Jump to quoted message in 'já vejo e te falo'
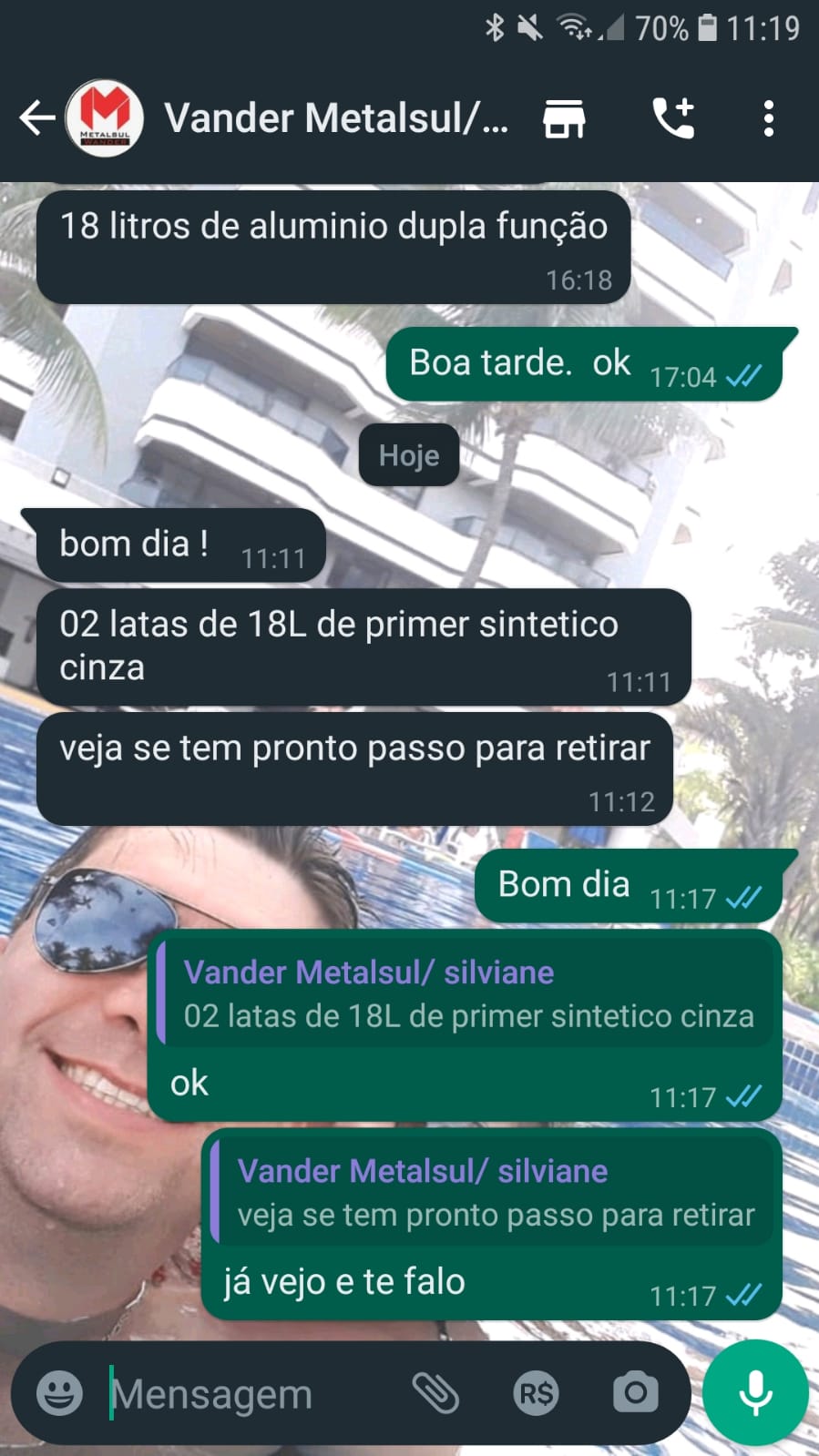 coord(492,1193)
